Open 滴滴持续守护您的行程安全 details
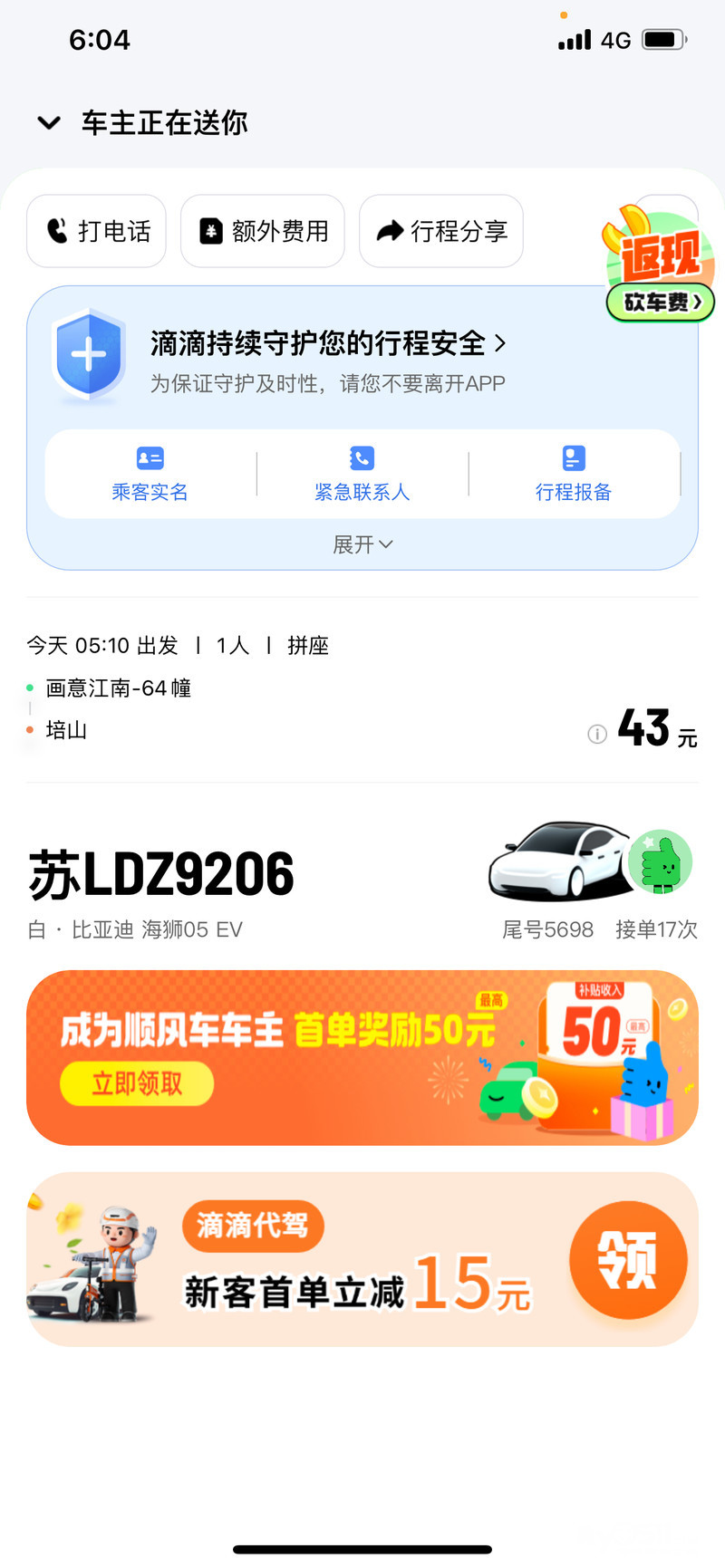 point(327,344)
